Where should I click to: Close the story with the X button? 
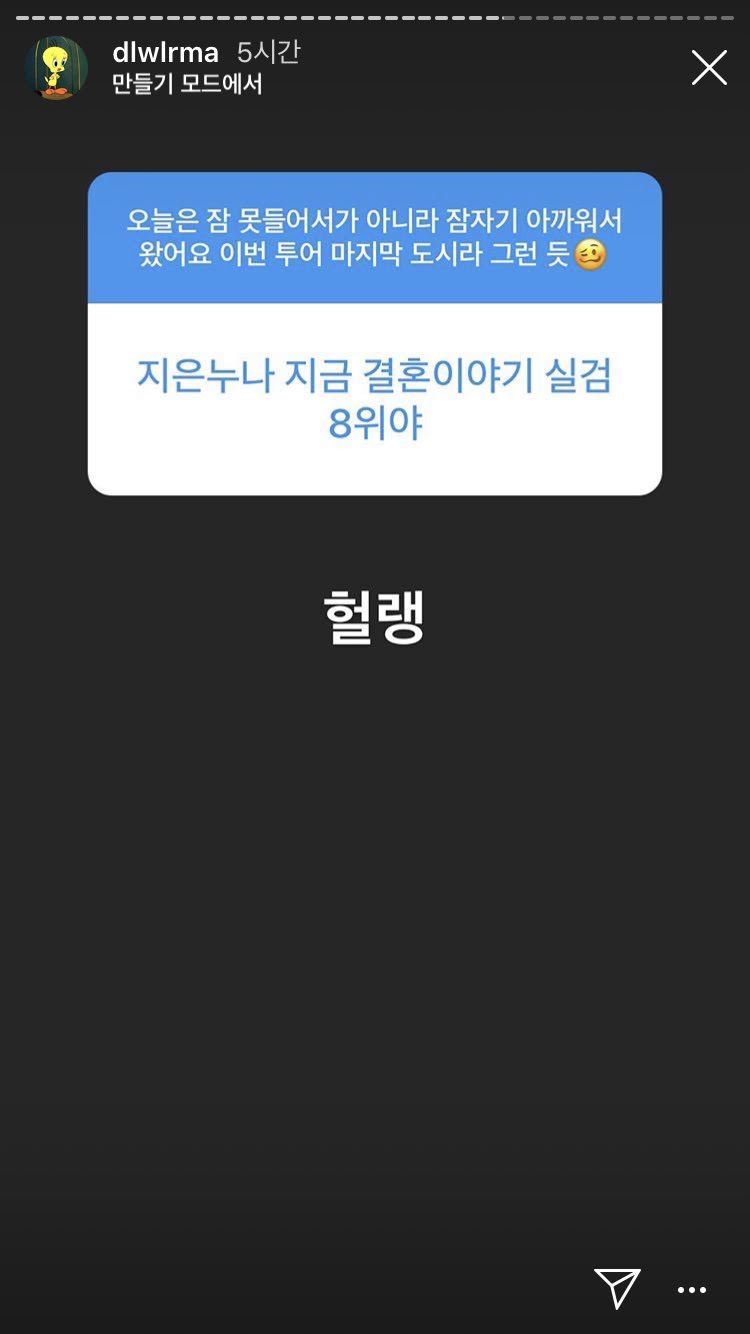click(x=709, y=68)
